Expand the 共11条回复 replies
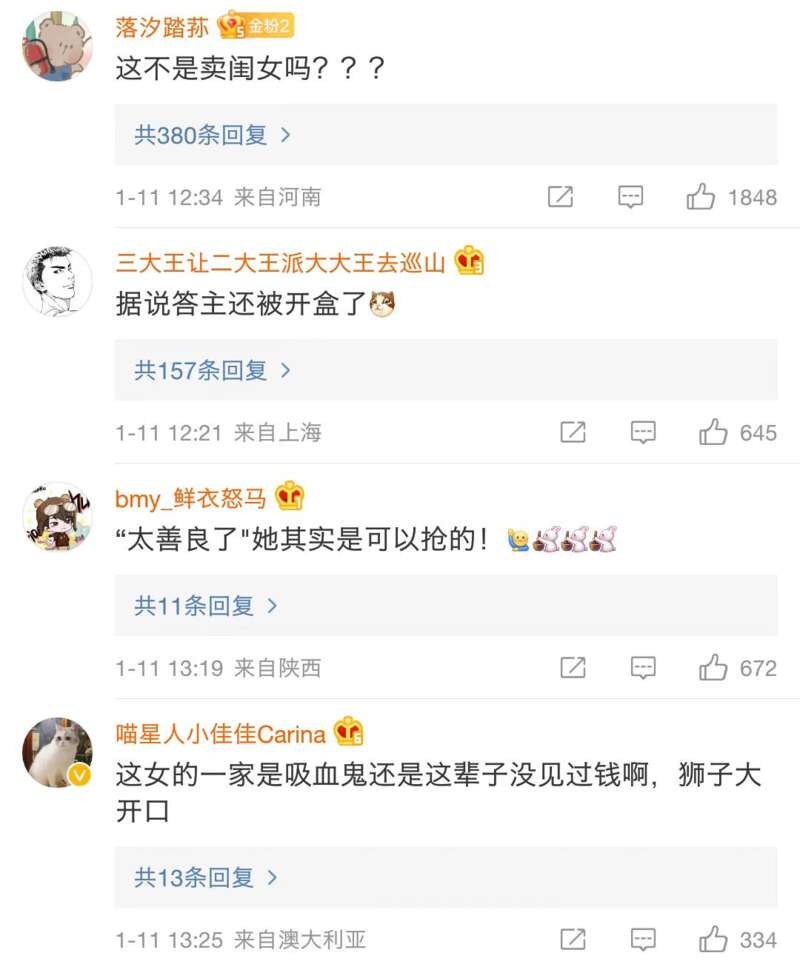The width and height of the screenshot is (800, 967). [206, 605]
